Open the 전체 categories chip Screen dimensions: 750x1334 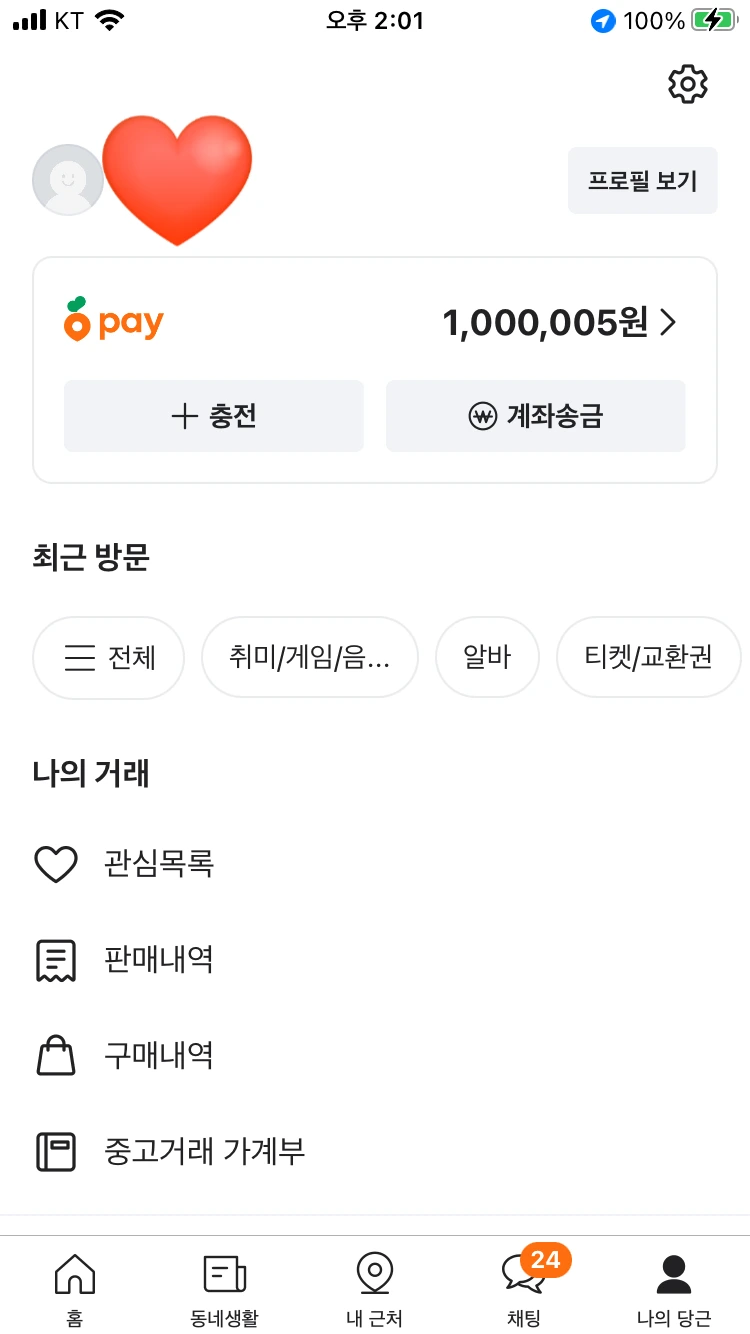tap(109, 658)
